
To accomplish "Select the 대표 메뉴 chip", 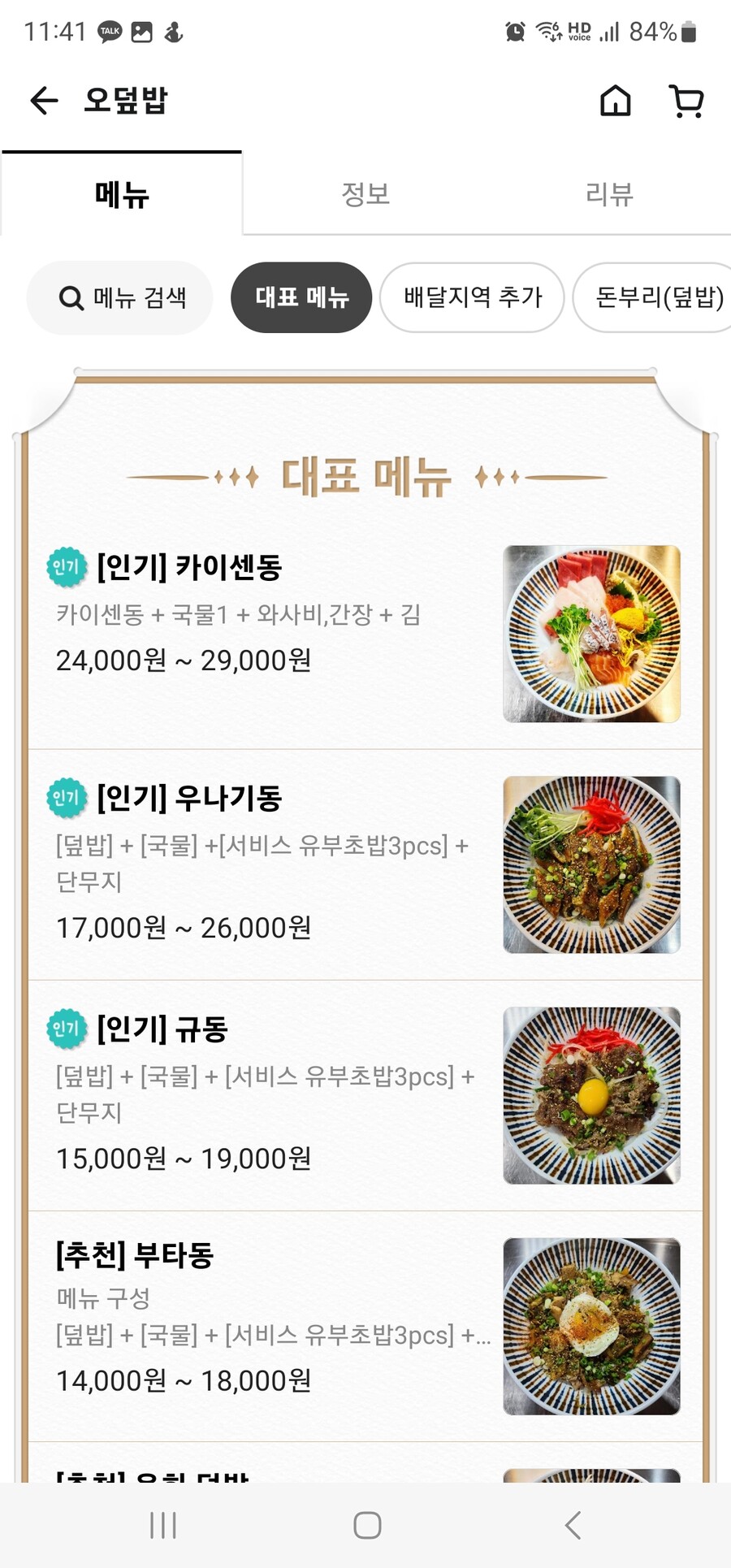I will click(x=301, y=297).
